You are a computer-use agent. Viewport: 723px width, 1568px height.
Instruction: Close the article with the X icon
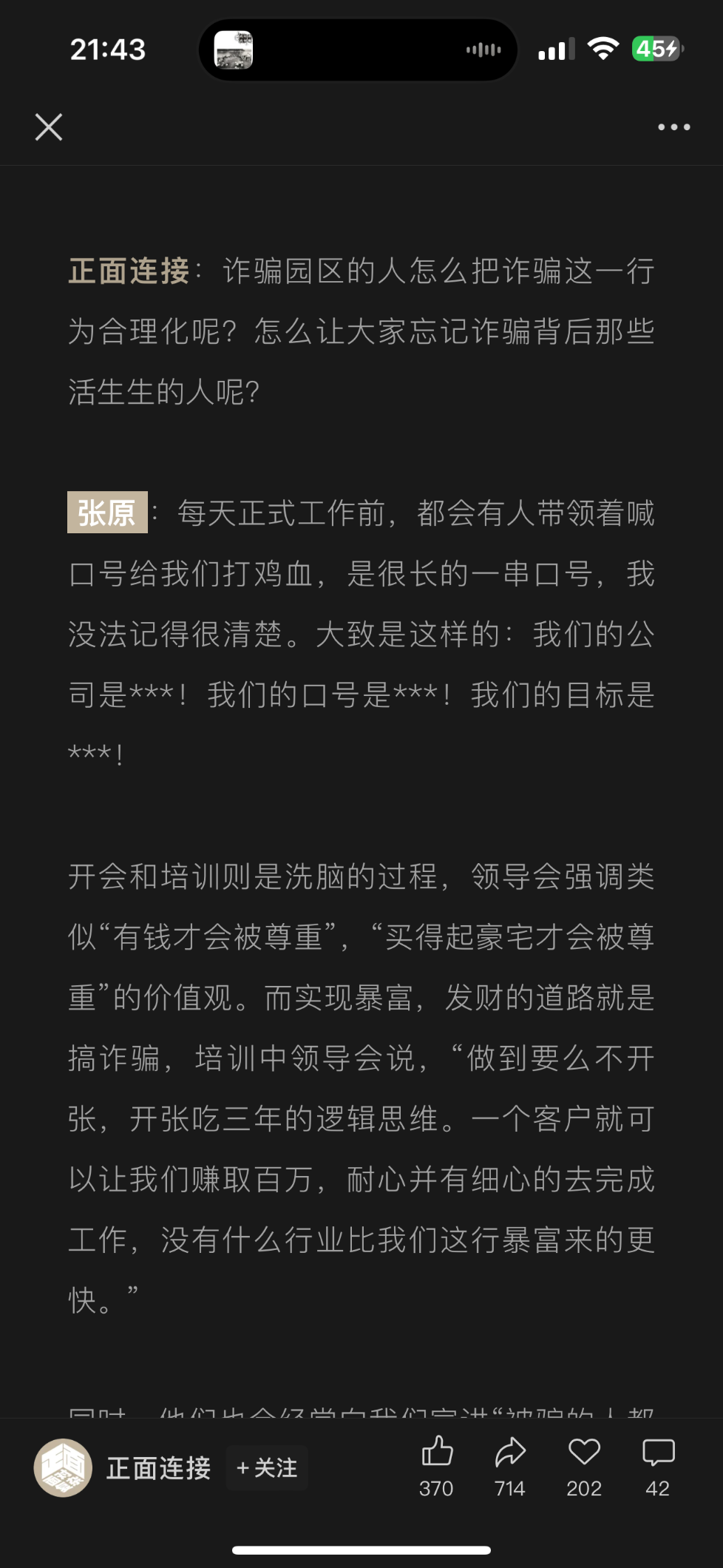point(49,127)
